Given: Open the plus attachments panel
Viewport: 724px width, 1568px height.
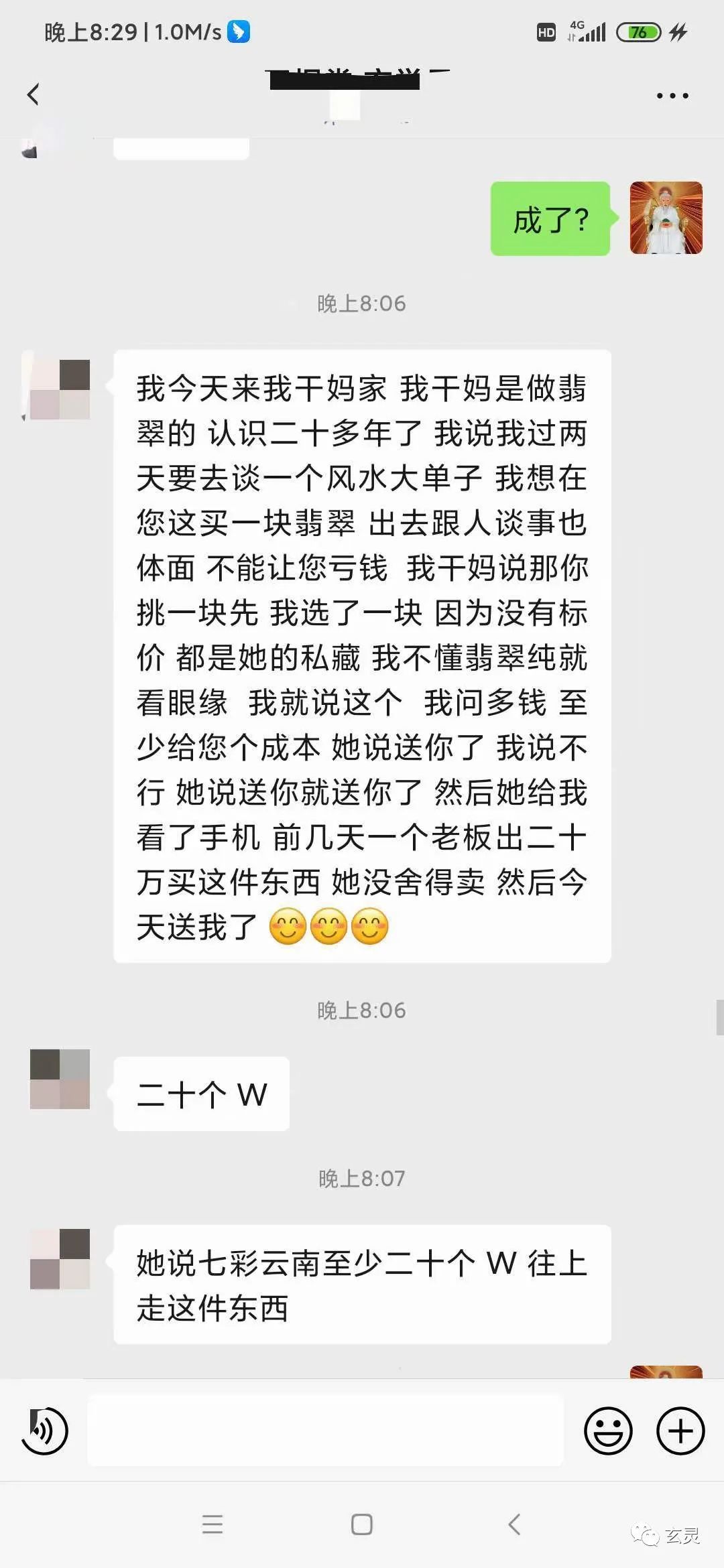Looking at the screenshot, I should click(x=680, y=1431).
